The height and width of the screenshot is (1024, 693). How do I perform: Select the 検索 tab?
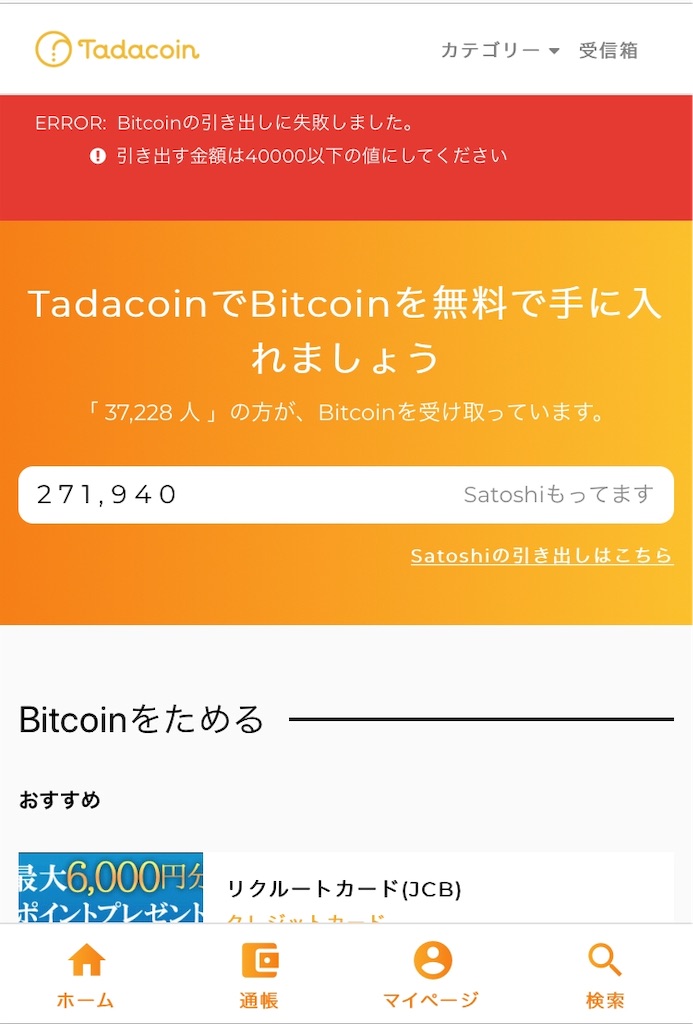(605, 976)
